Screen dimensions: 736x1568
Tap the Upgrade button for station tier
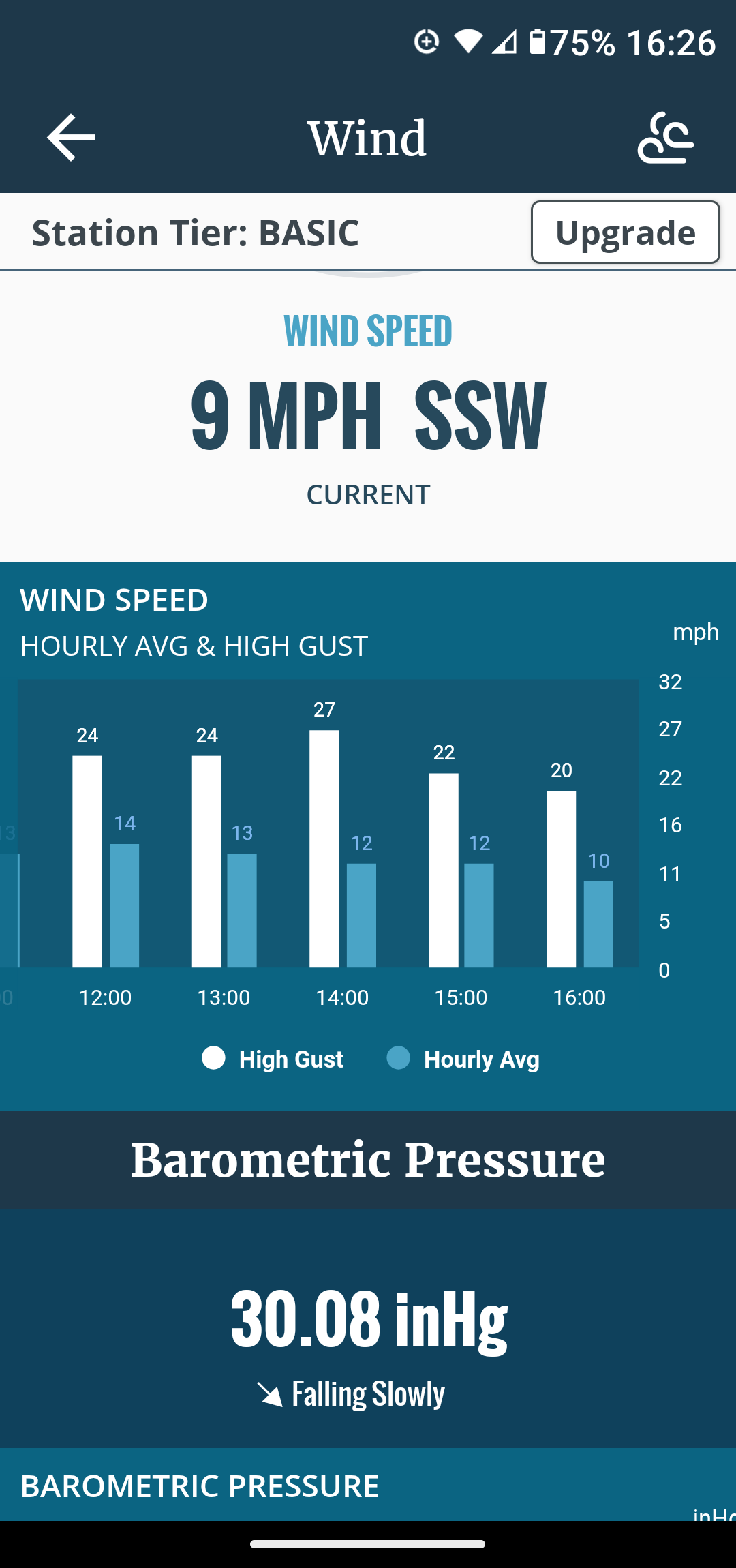tap(625, 232)
